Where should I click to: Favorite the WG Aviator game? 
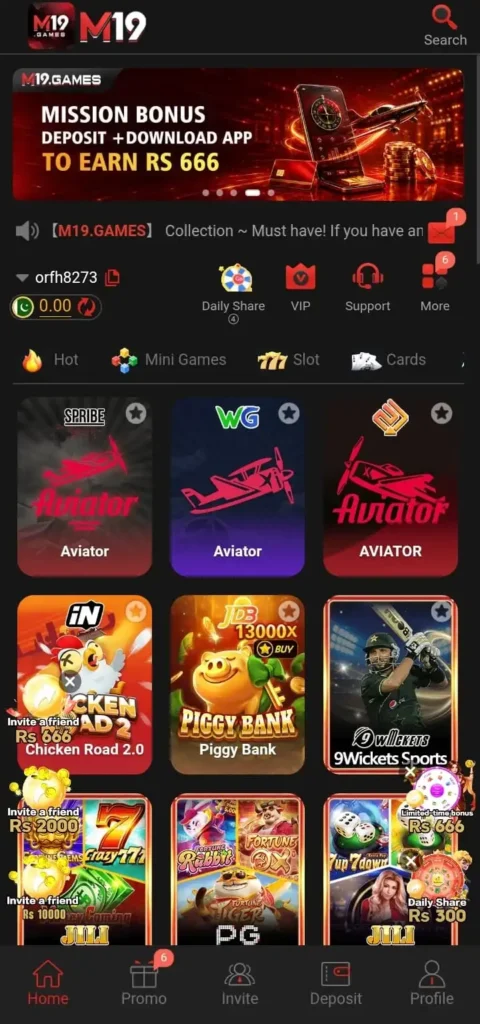(289, 413)
